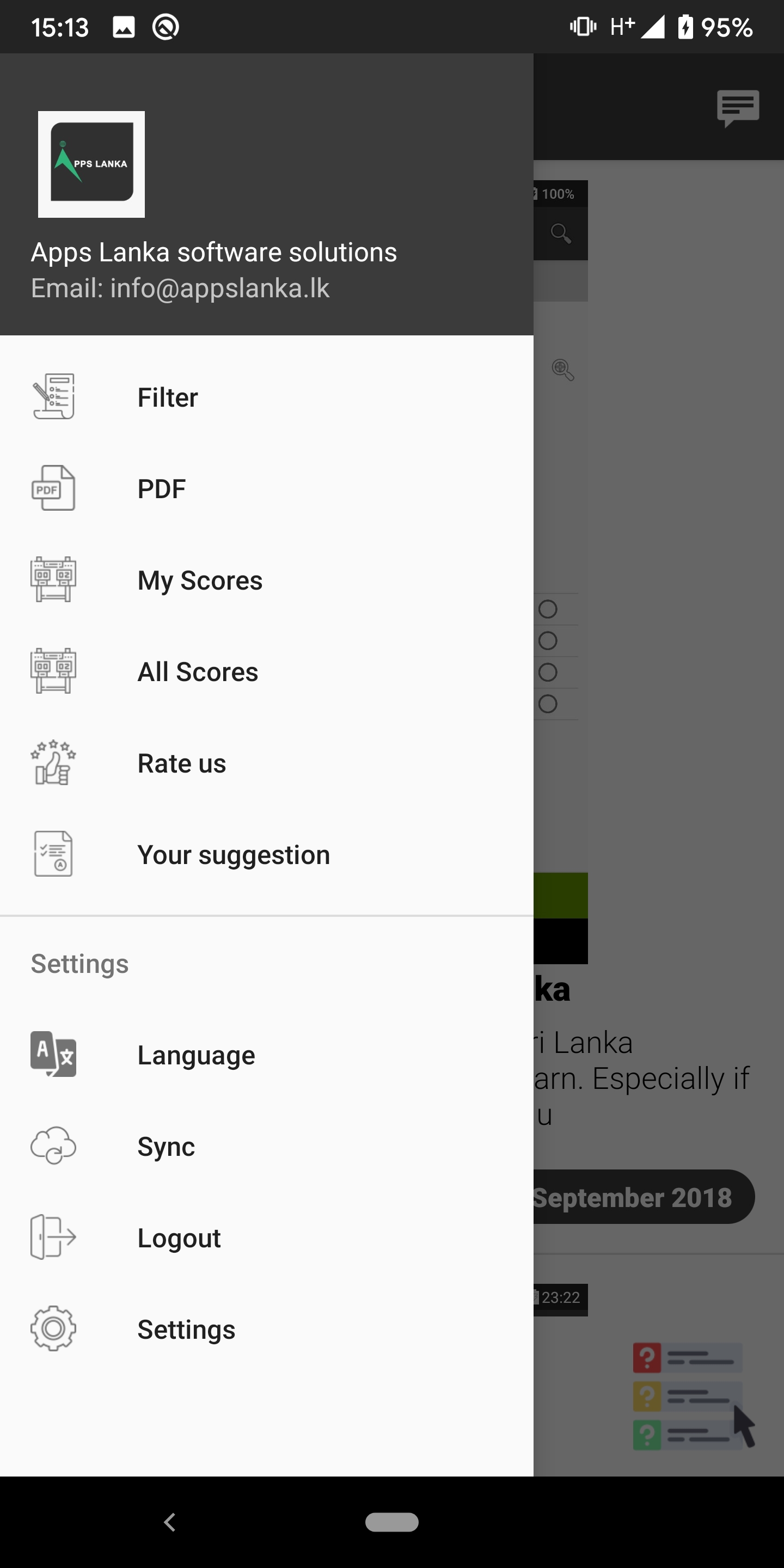View My Scores

[x=200, y=581]
